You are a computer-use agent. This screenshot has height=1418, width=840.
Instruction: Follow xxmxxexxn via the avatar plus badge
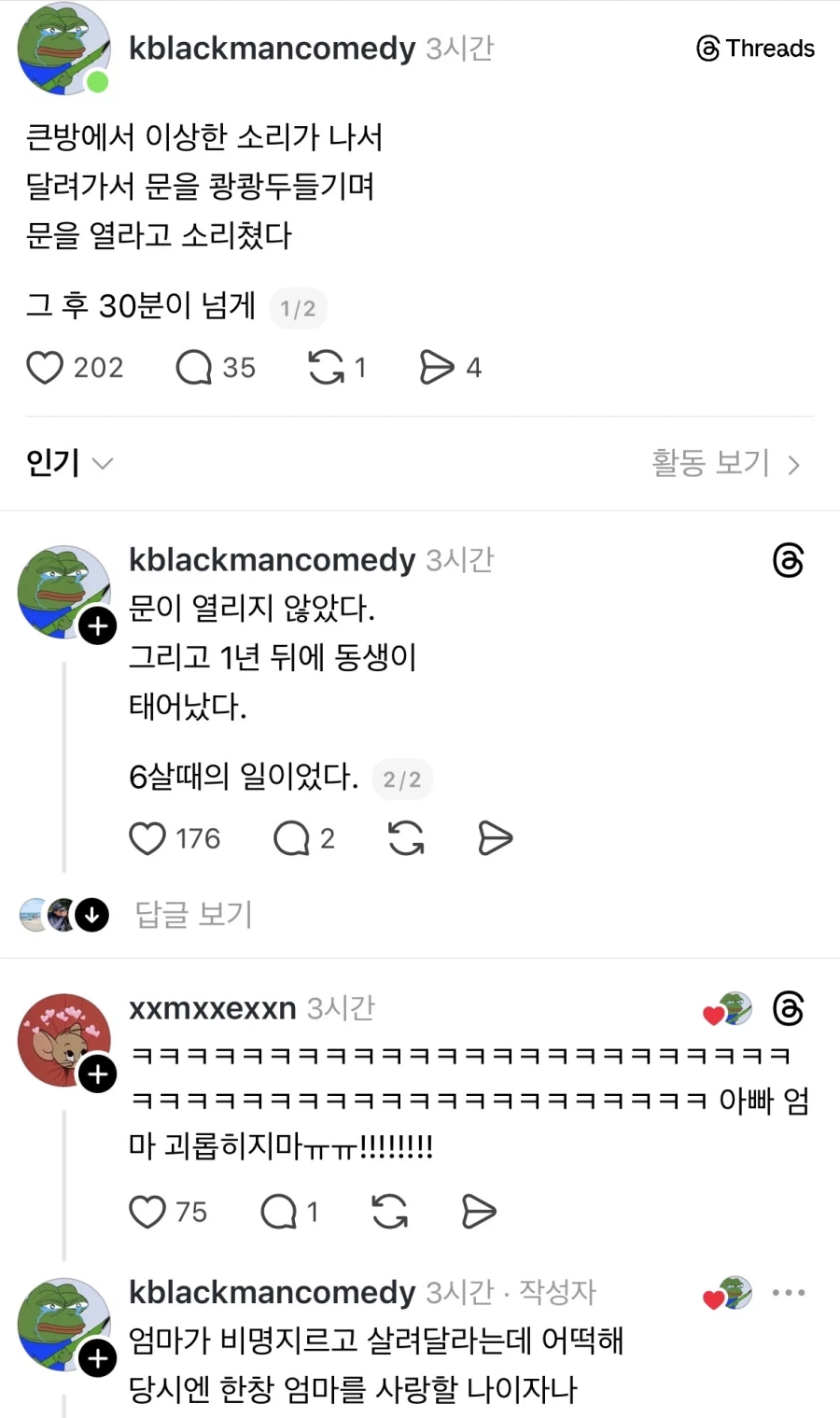coord(98,1074)
